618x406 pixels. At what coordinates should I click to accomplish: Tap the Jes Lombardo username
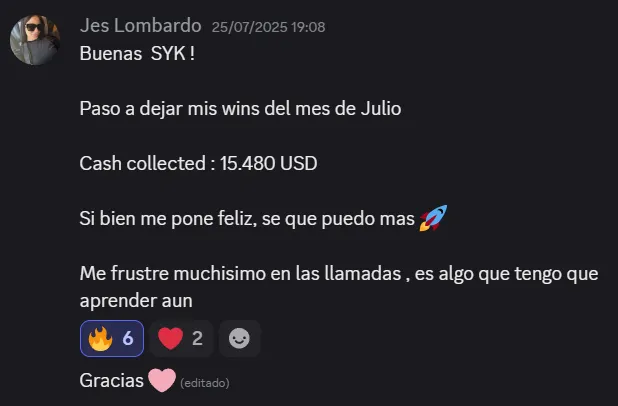click(x=140, y=26)
